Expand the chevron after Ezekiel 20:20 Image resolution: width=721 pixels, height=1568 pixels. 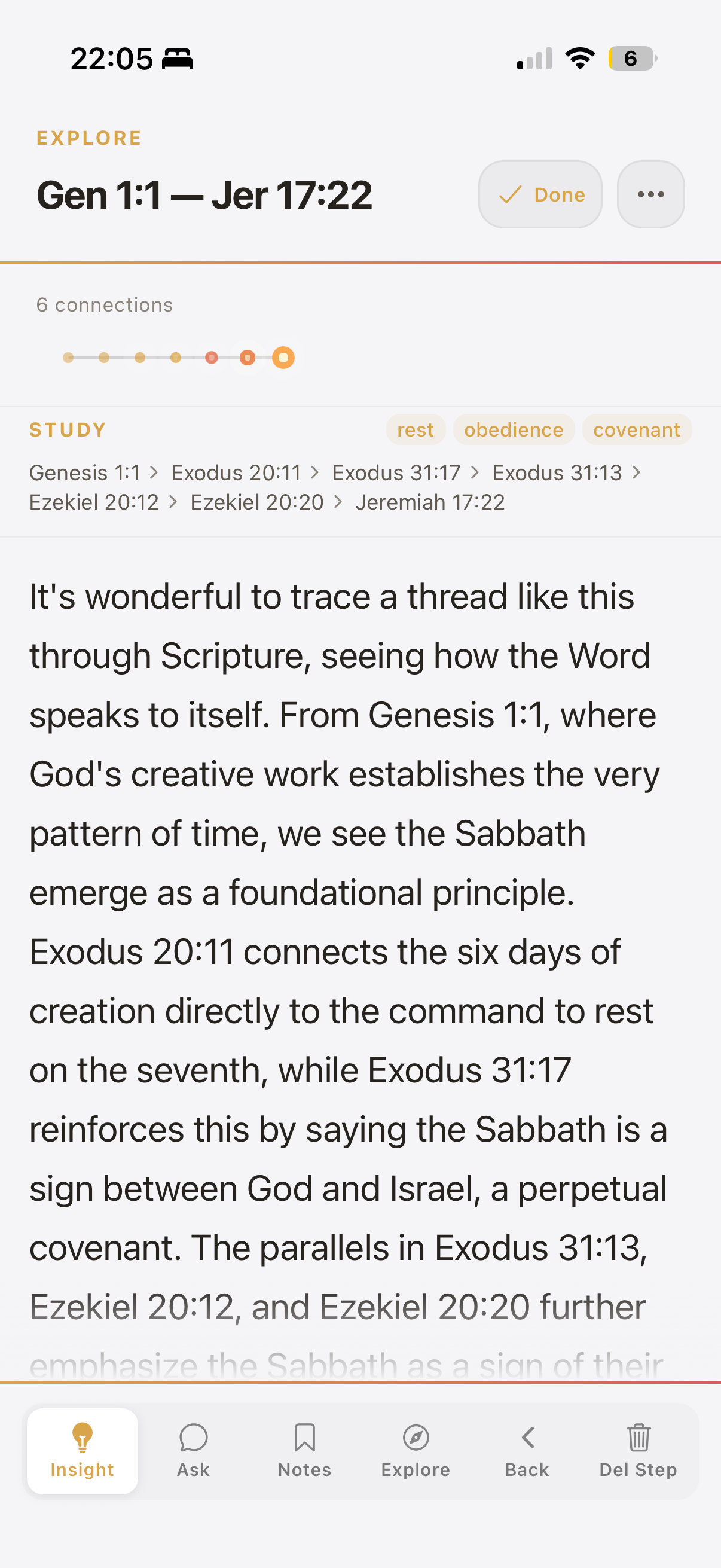click(340, 502)
